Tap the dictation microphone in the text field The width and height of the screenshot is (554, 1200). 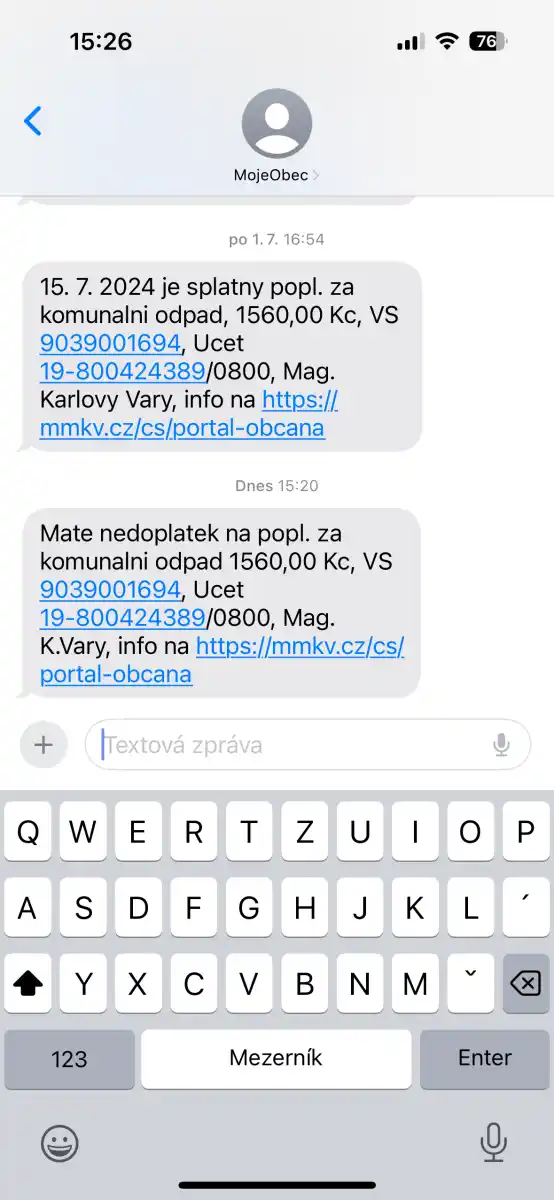(501, 745)
